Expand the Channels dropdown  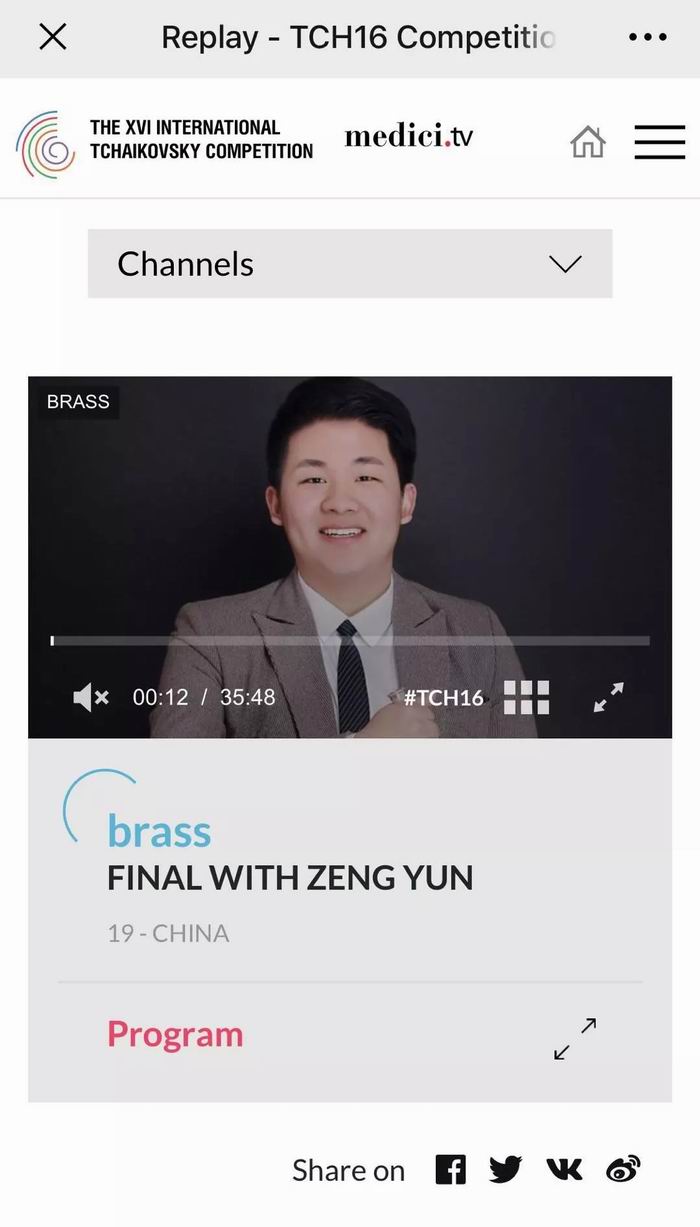(350, 264)
